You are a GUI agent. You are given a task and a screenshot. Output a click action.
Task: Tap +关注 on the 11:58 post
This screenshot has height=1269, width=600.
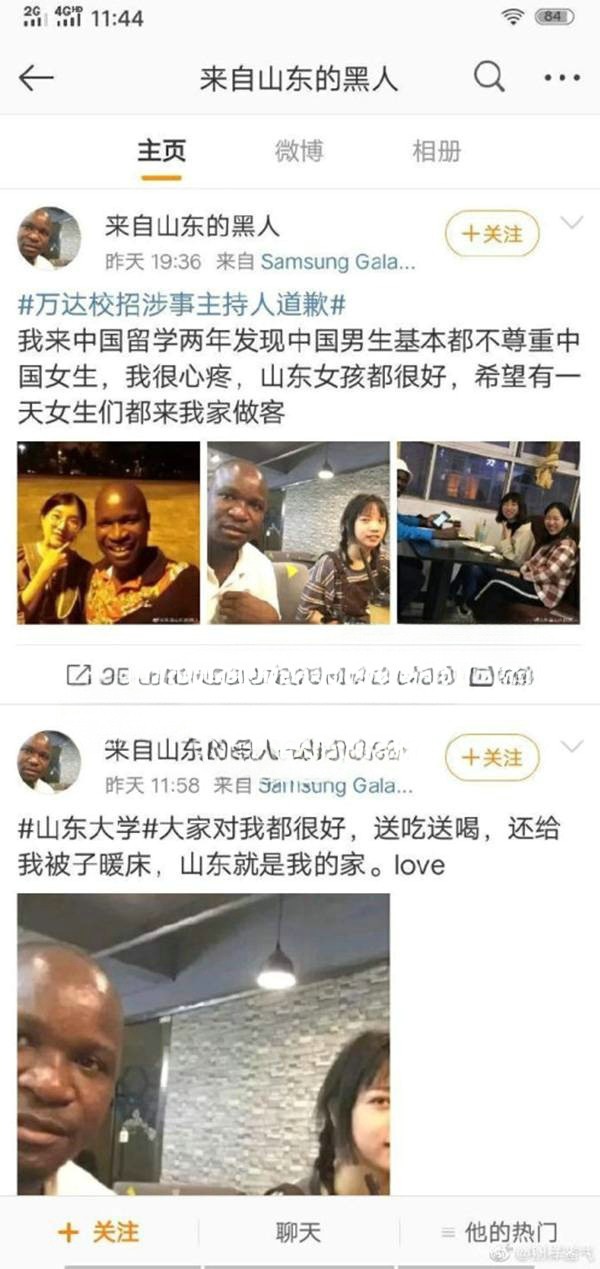(492, 757)
